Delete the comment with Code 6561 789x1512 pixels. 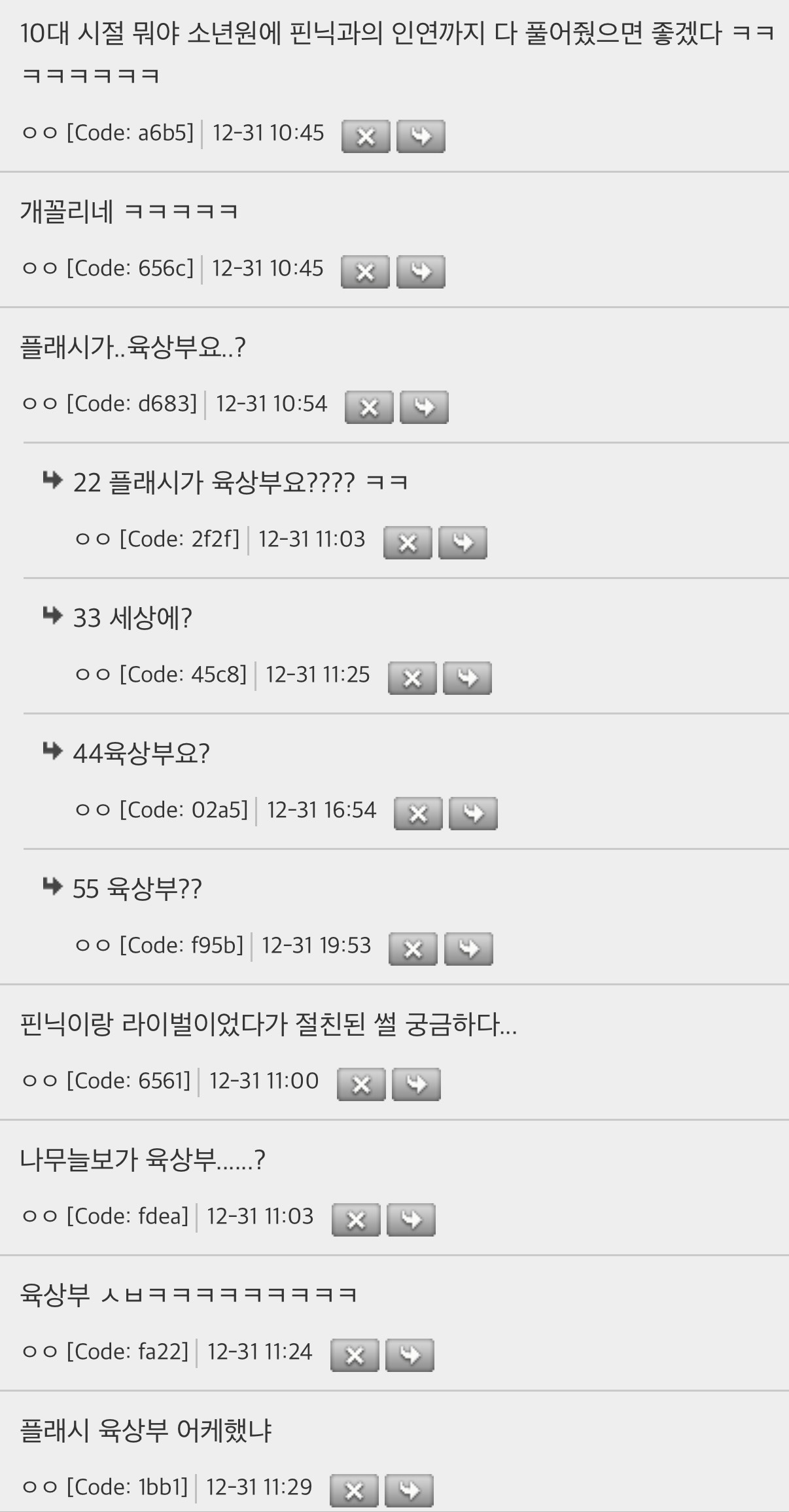(361, 1085)
